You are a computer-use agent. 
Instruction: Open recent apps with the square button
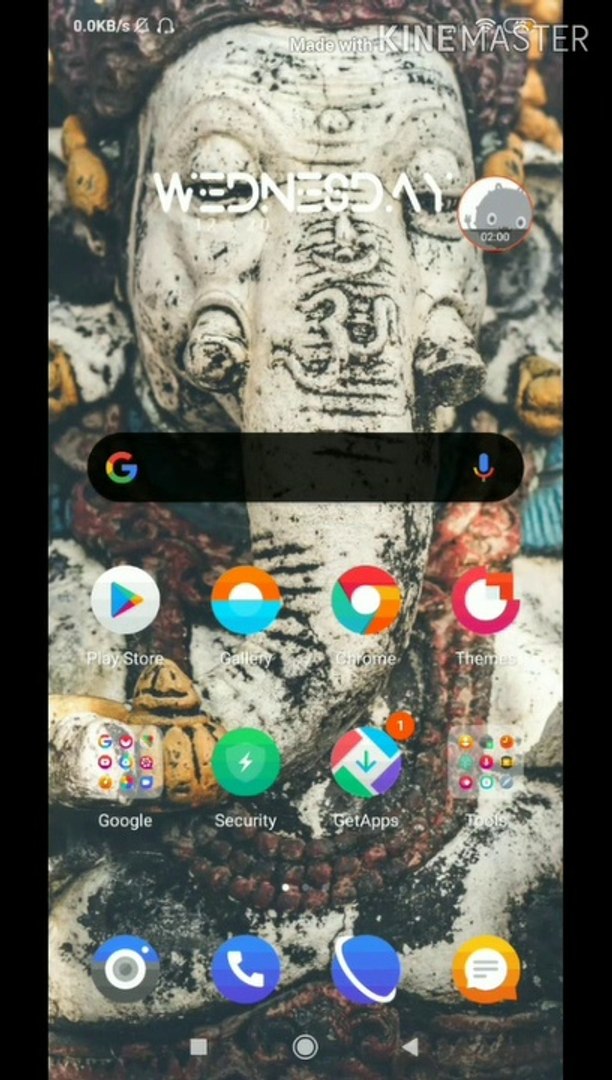click(198, 1047)
